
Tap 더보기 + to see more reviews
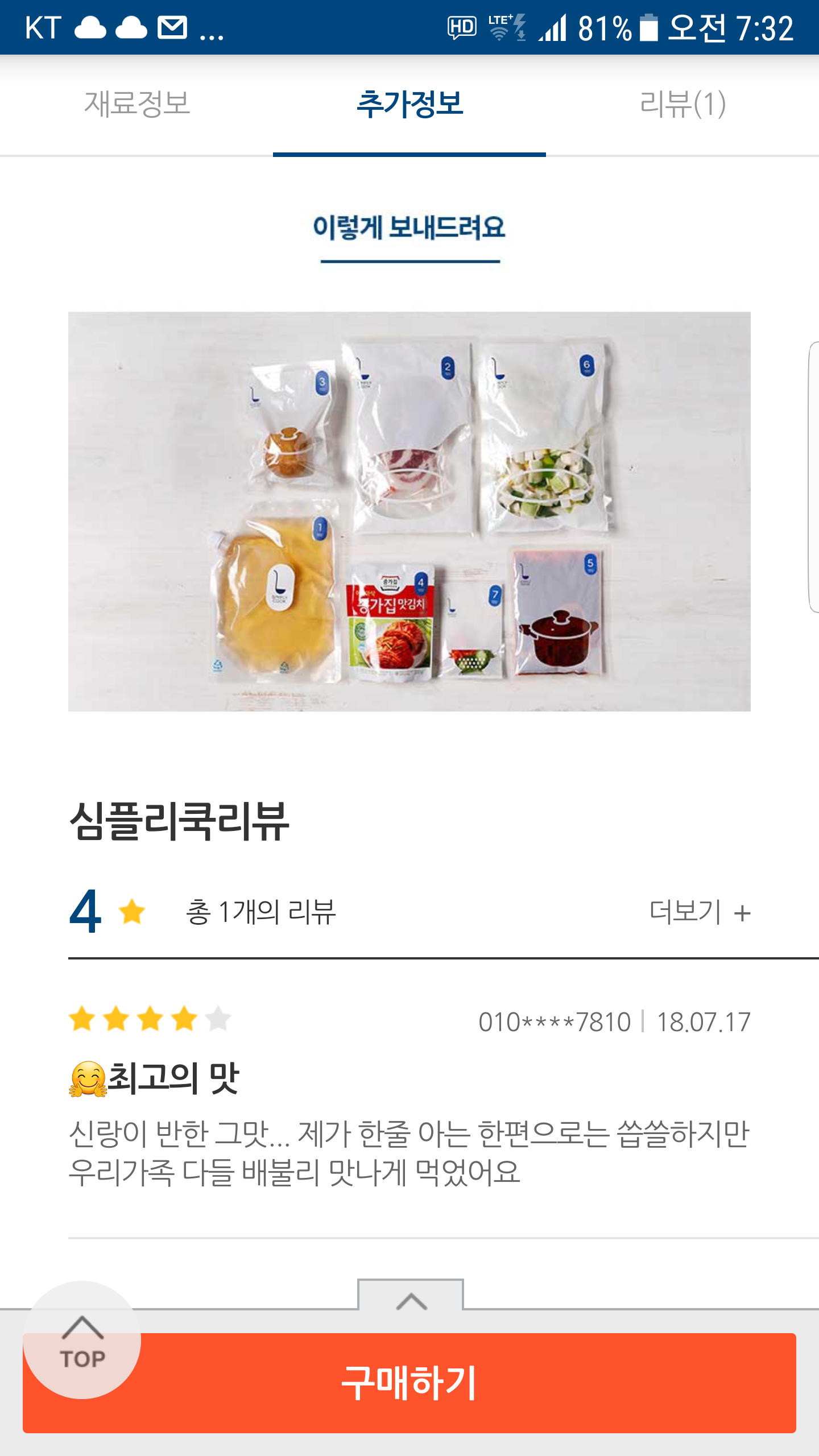tap(700, 912)
